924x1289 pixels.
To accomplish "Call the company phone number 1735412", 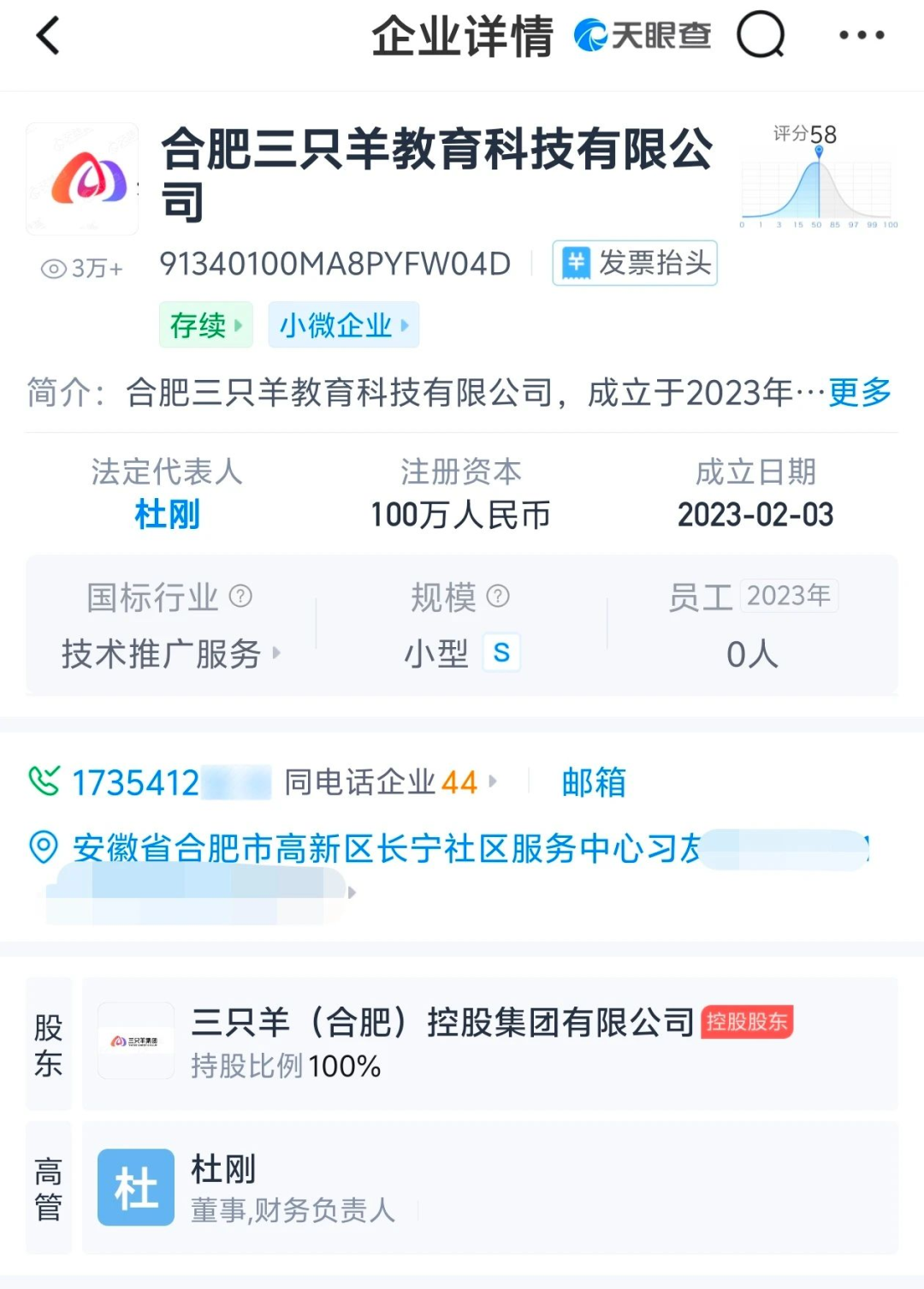I will [135, 782].
